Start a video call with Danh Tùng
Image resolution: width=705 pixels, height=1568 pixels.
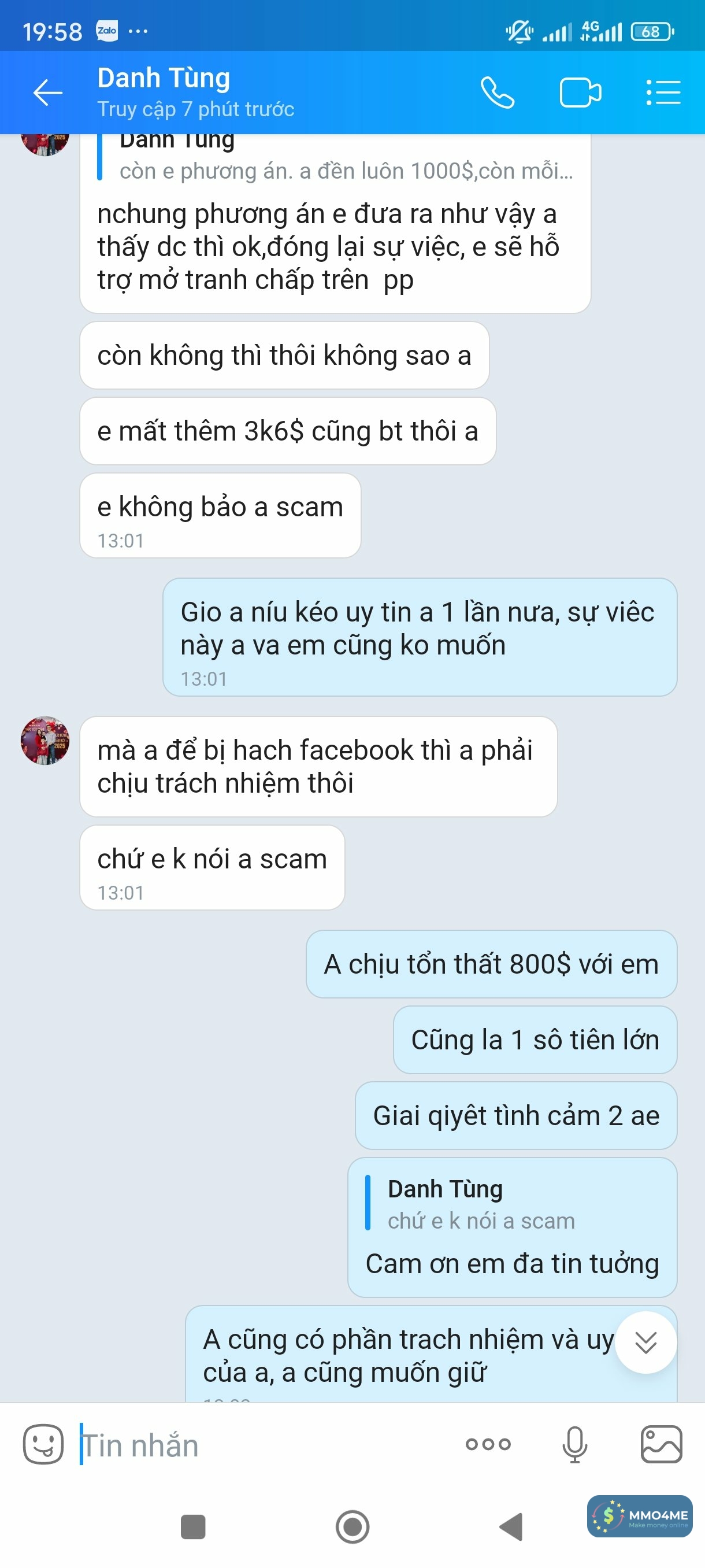(x=580, y=93)
